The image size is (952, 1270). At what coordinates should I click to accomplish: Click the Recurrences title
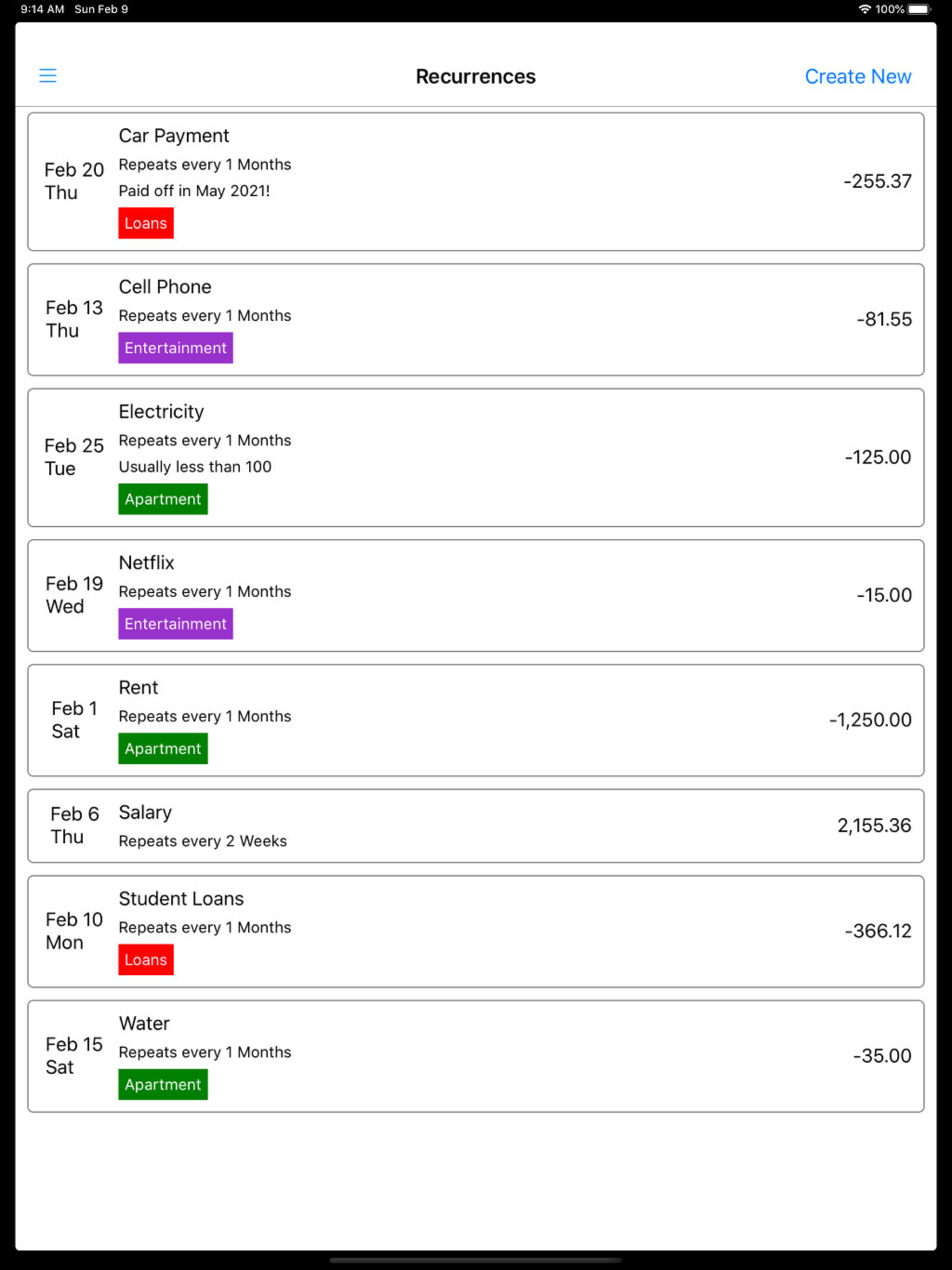coord(476,76)
